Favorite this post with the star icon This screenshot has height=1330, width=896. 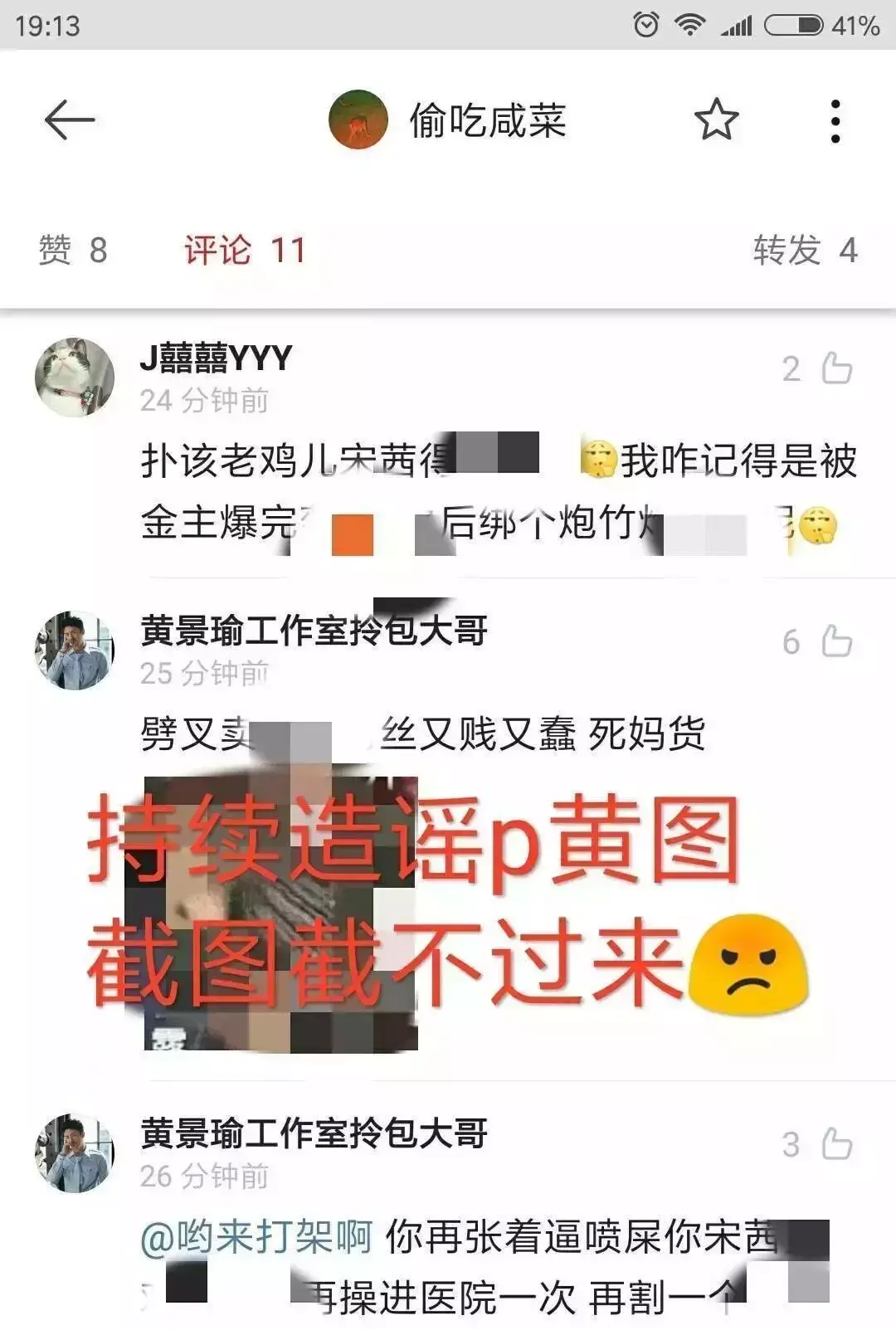pyautogui.click(x=716, y=120)
